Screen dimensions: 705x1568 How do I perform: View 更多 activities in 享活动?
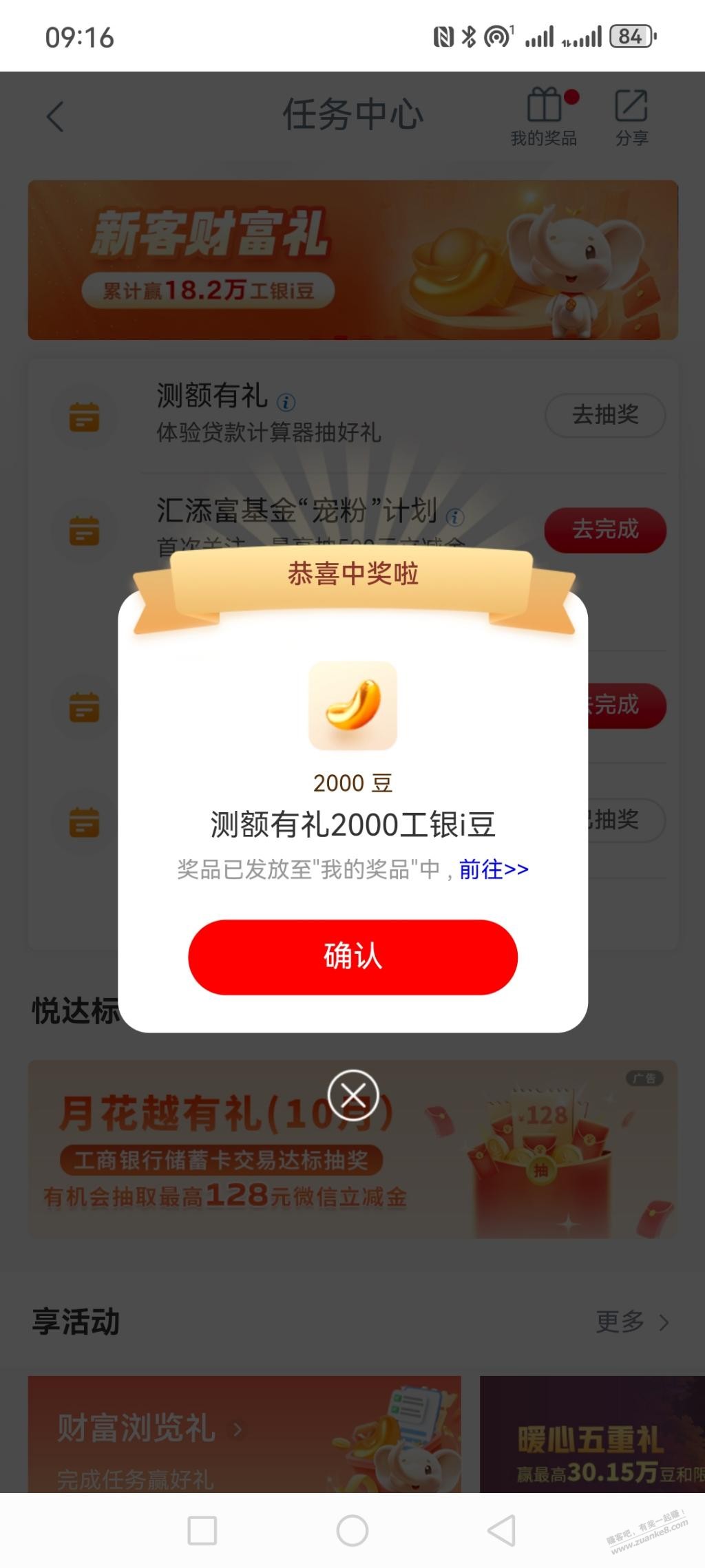pyautogui.click(x=631, y=1322)
